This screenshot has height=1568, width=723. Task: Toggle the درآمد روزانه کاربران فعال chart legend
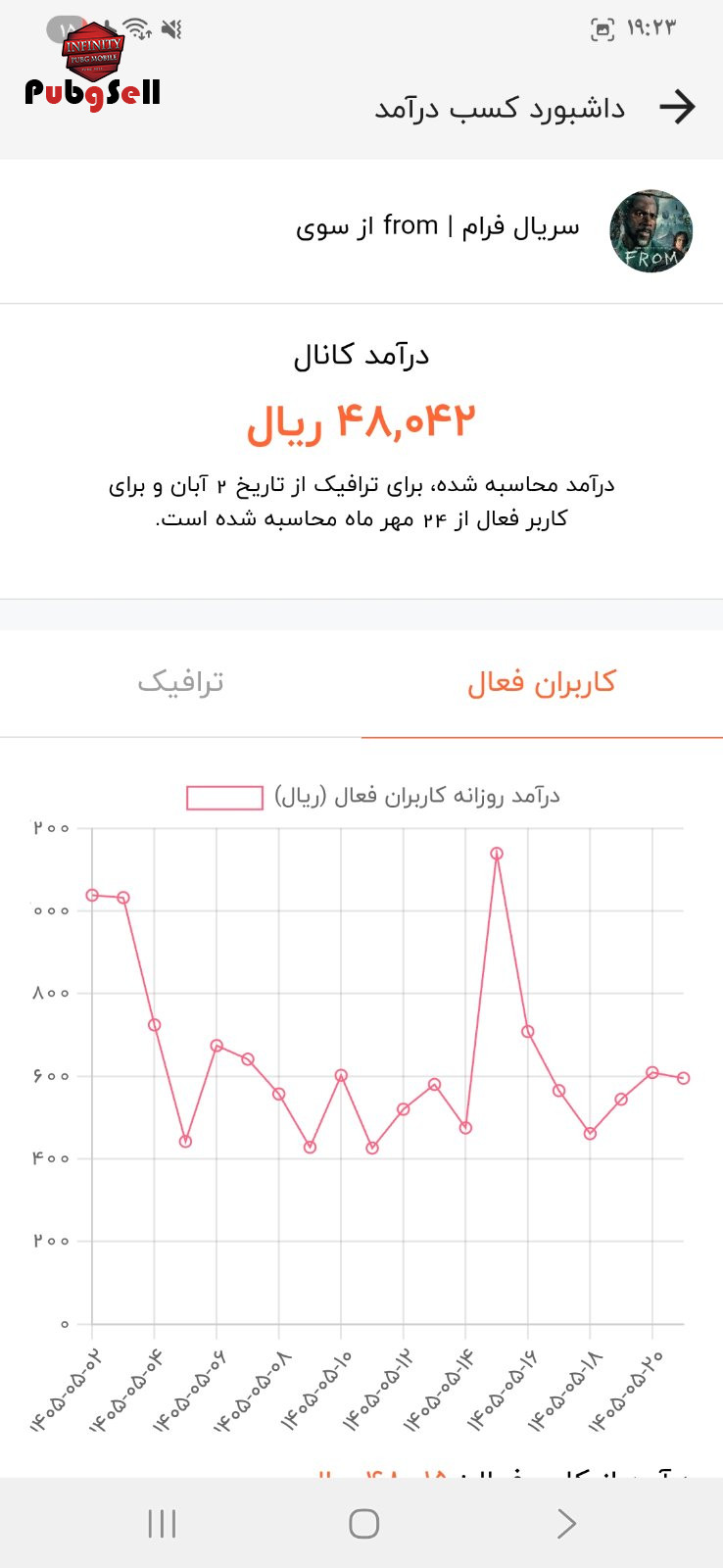373,797
